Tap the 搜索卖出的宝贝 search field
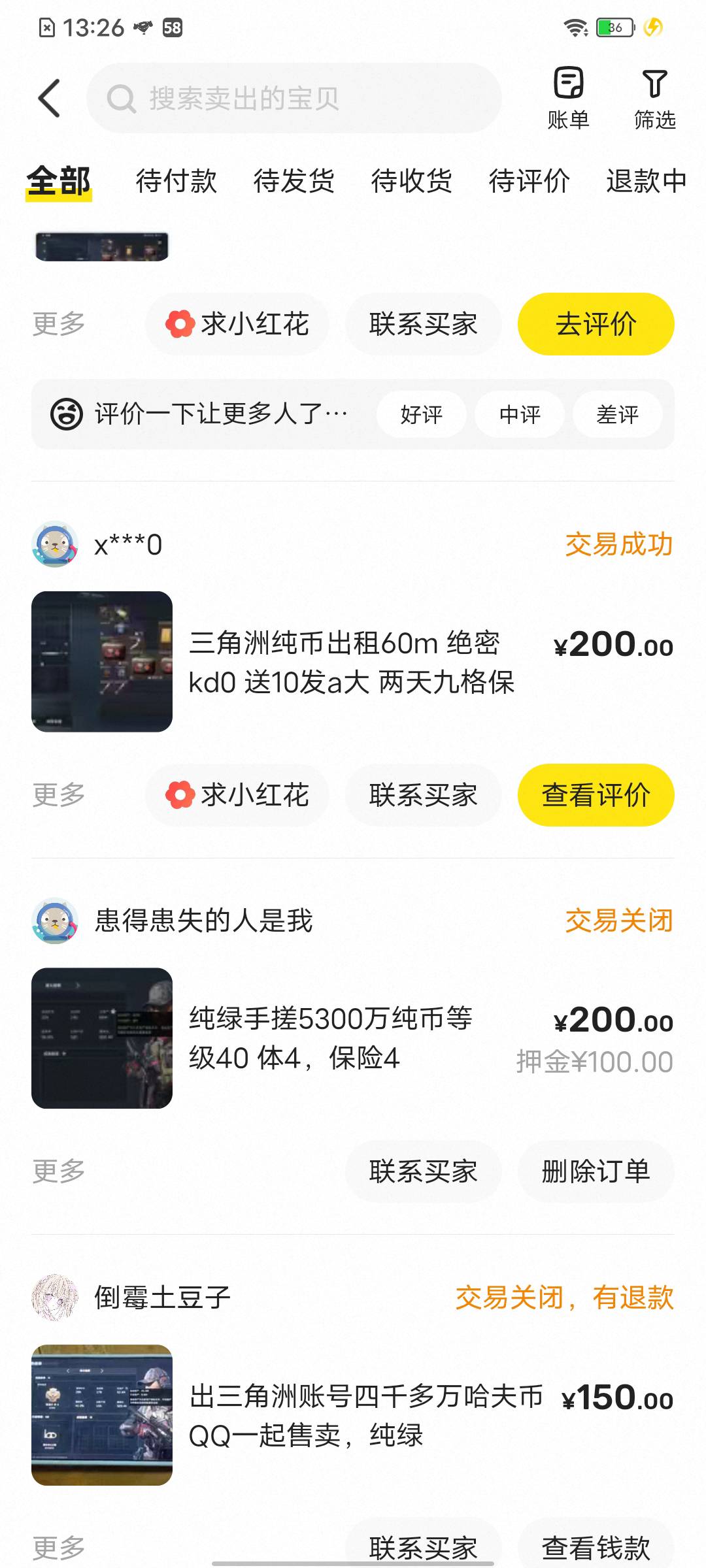This screenshot has height=1568, width=706. click(x=294, y=98)
